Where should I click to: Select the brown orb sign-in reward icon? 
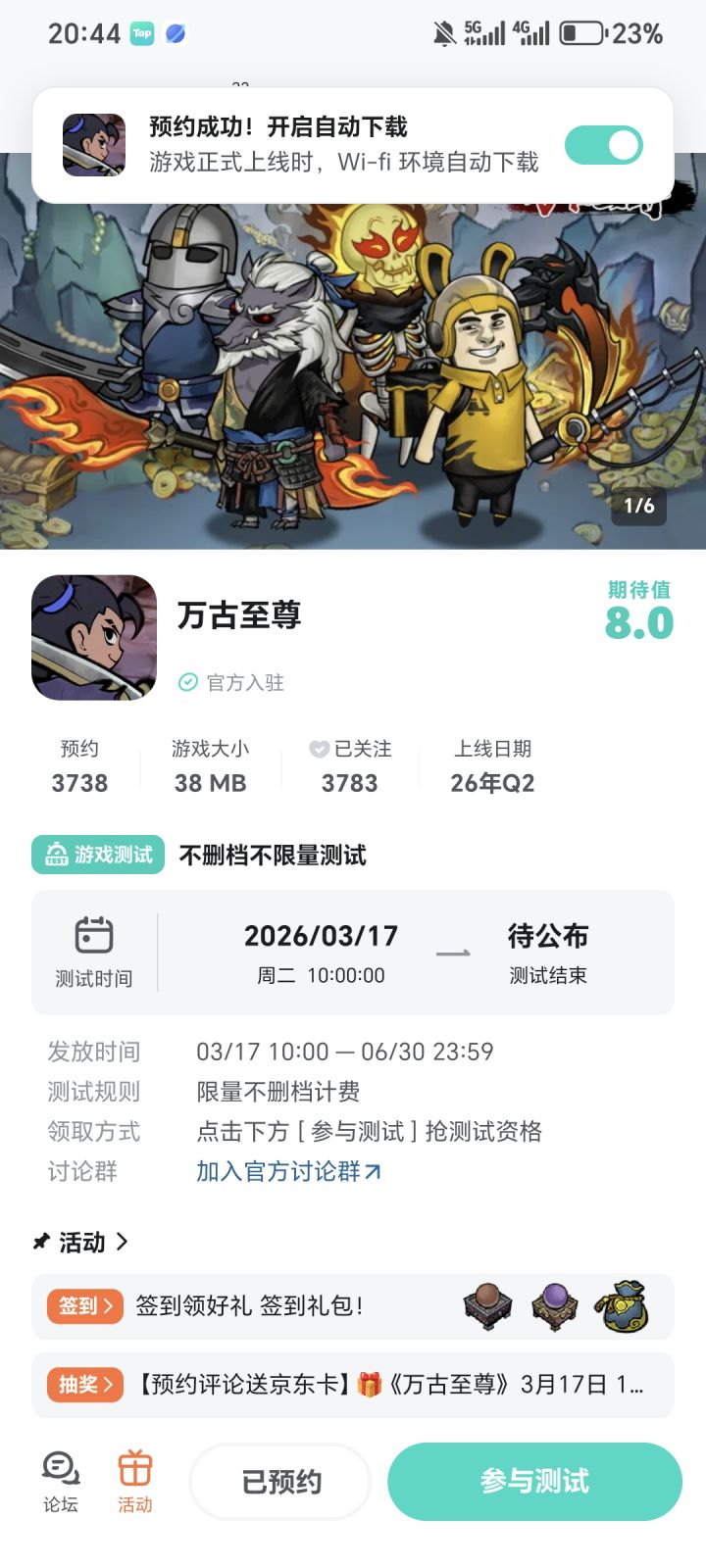click(x=485, y=1307)
